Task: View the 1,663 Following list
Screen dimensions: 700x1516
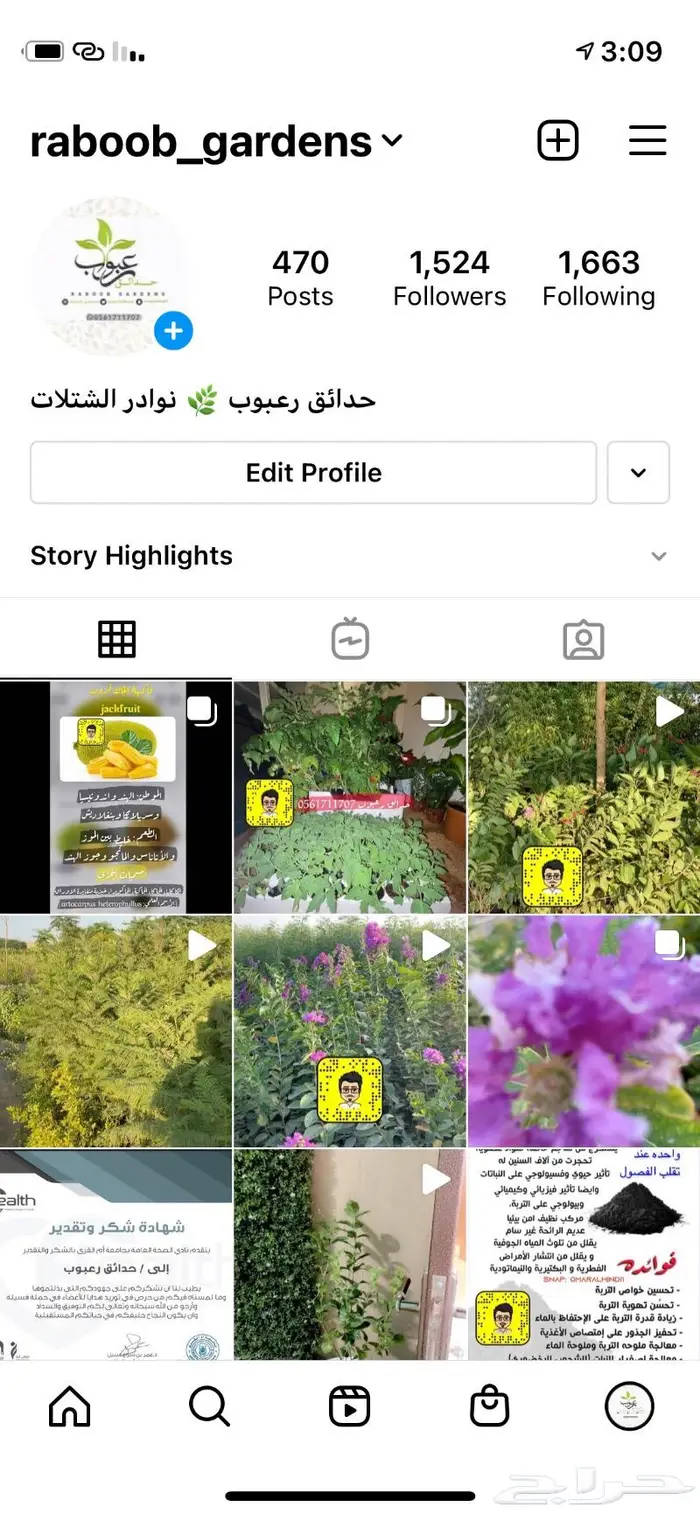Action: [598, 278]
